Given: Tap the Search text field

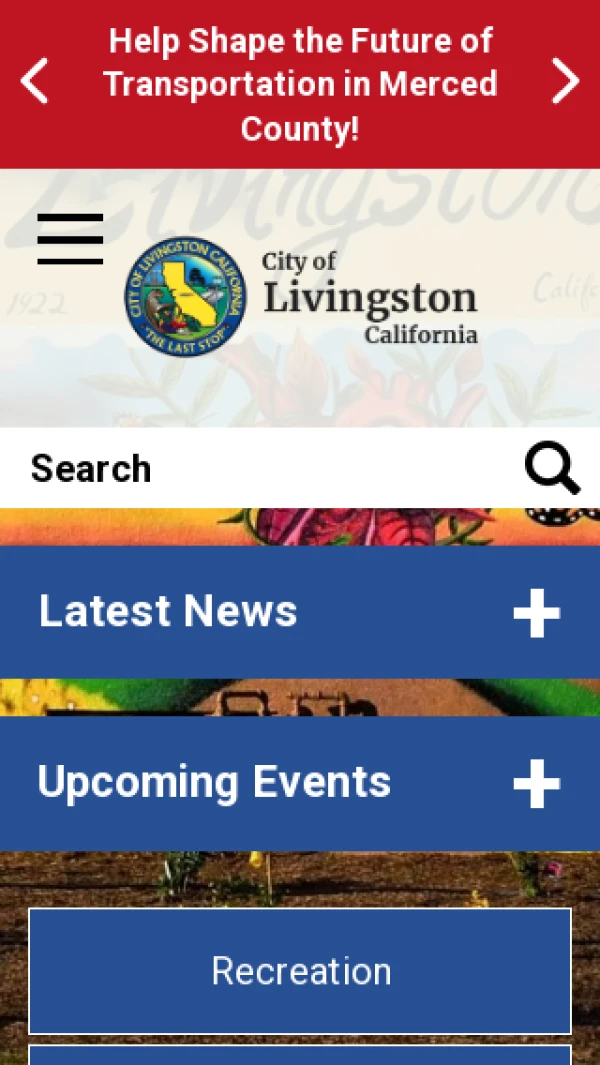Looking at the screenshot, I should click(x=260, y=468).
